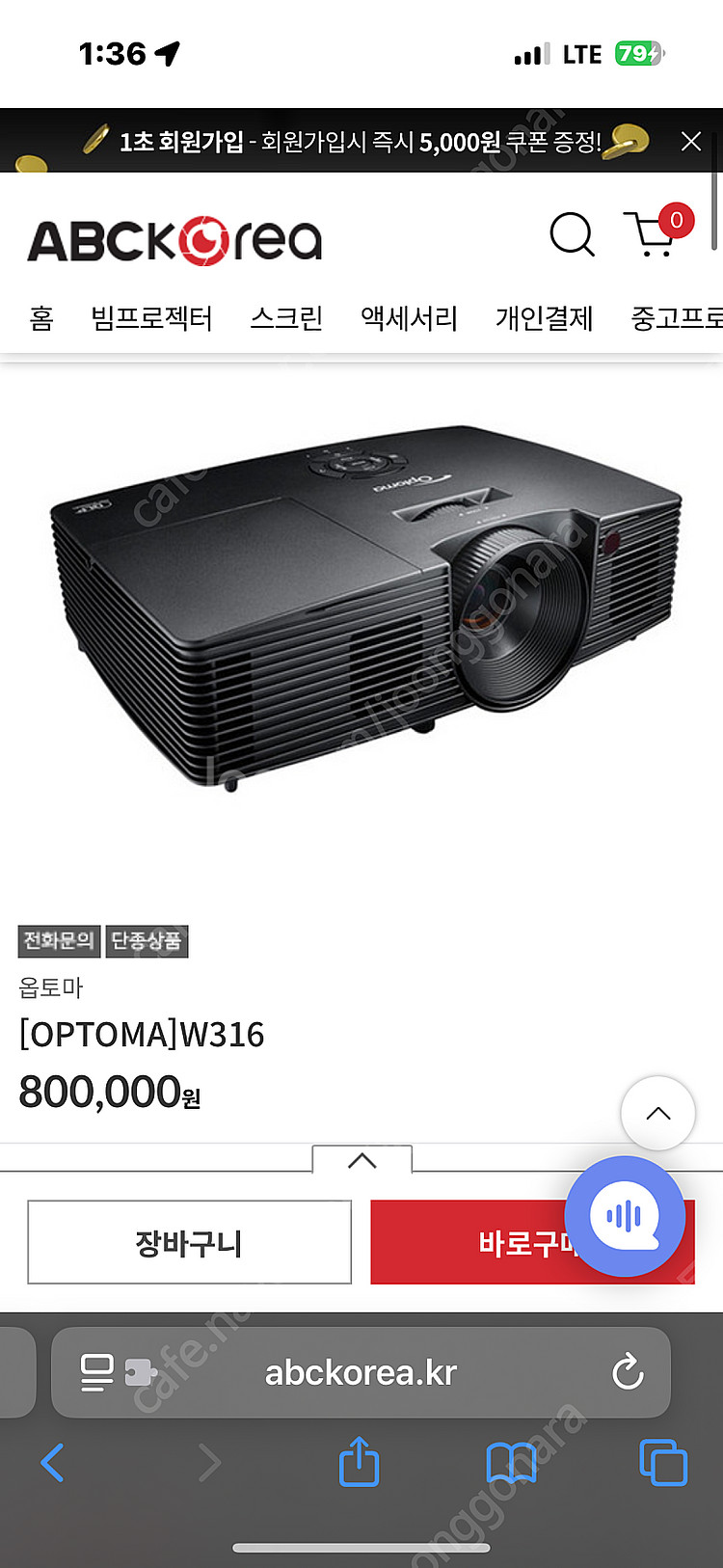Screen dimensions: 723x1568
Task: Open the 개인결제 tab
Action: point(544,318)
